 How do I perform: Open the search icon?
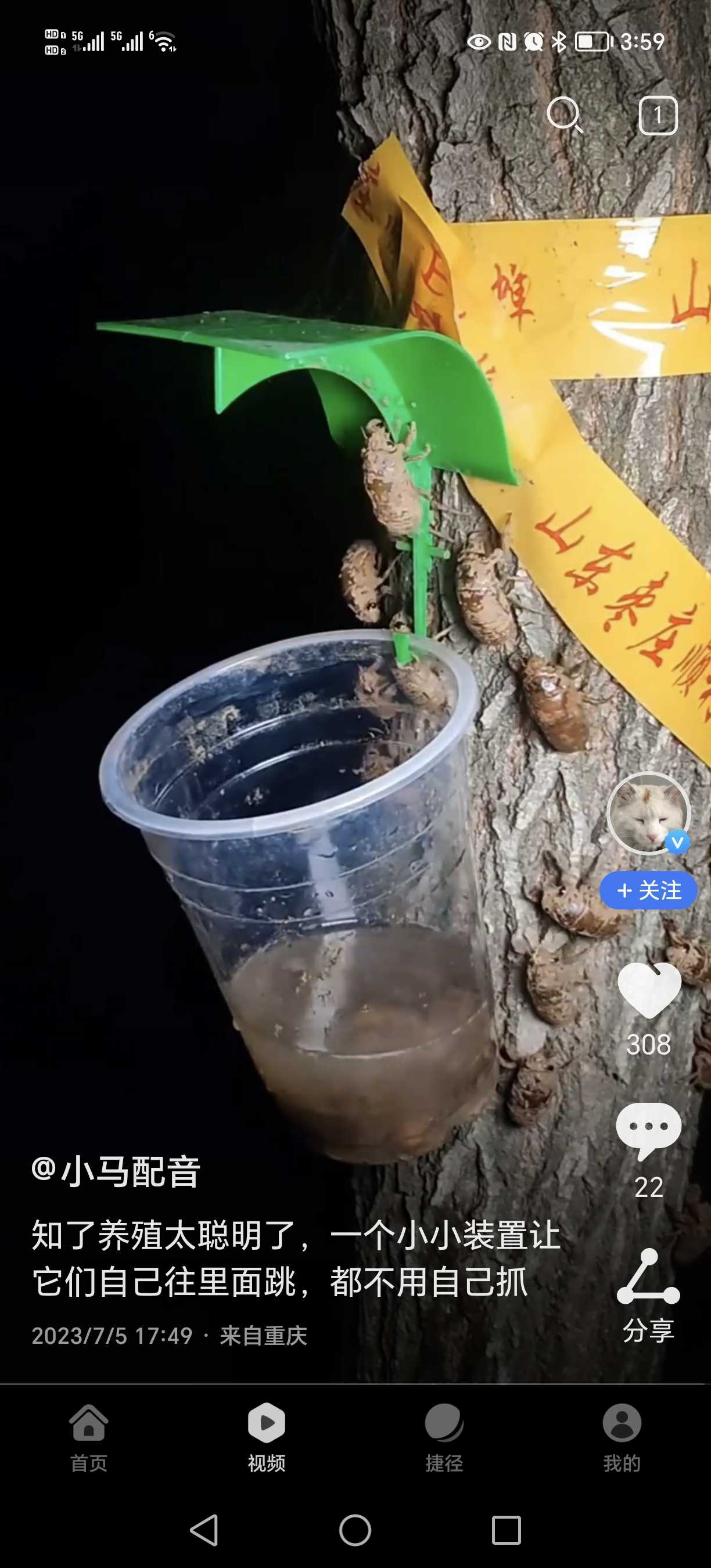[564, 114]
